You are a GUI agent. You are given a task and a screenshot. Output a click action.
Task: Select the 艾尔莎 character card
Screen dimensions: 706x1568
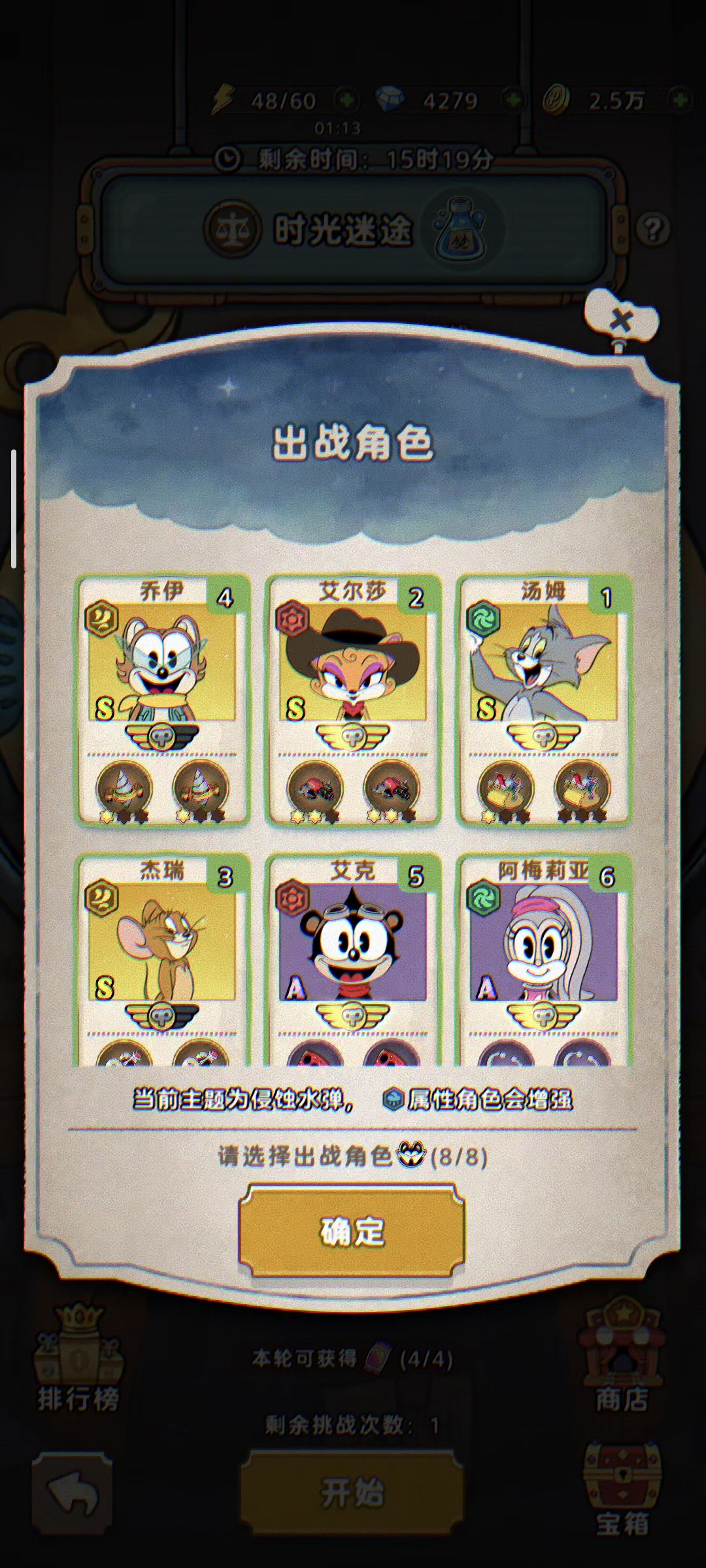353,673
